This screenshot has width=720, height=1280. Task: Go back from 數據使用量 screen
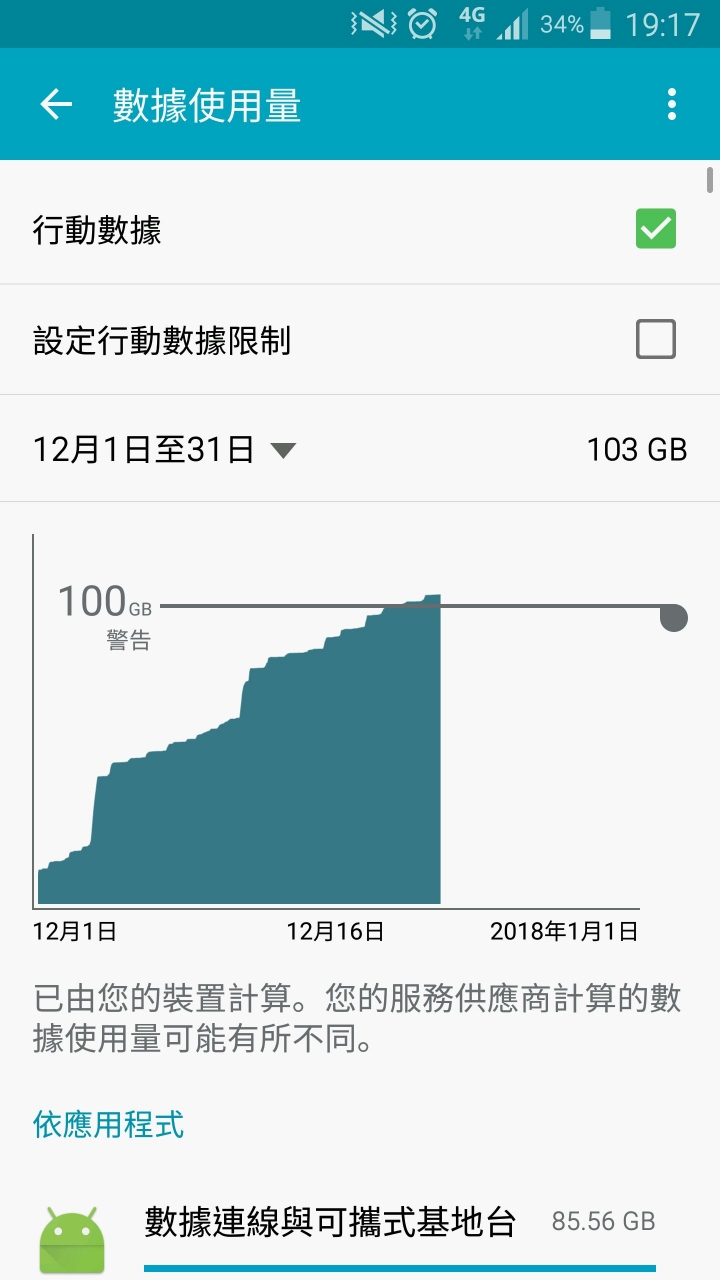pos(56,105)
